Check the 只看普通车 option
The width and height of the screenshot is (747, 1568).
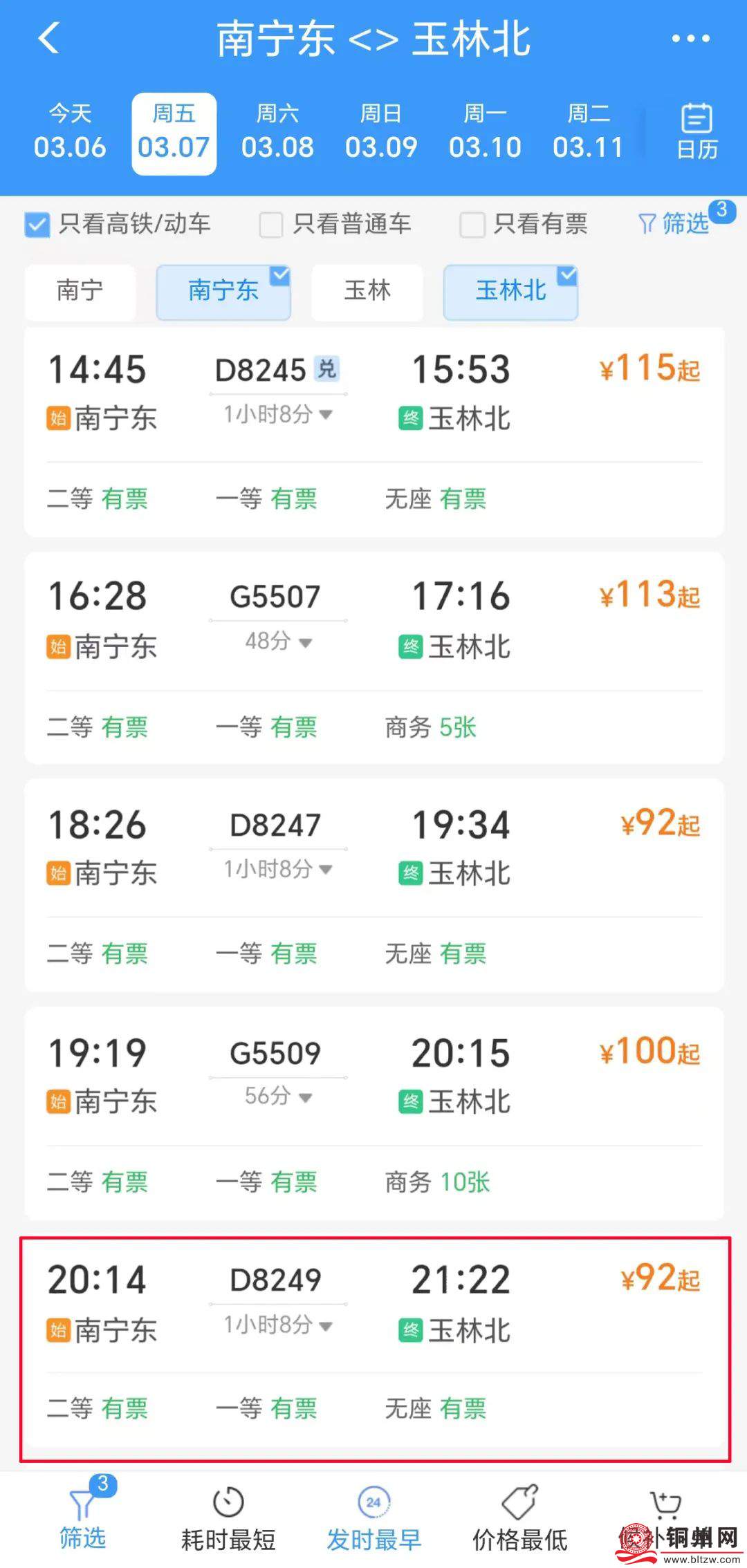[270, 225]
